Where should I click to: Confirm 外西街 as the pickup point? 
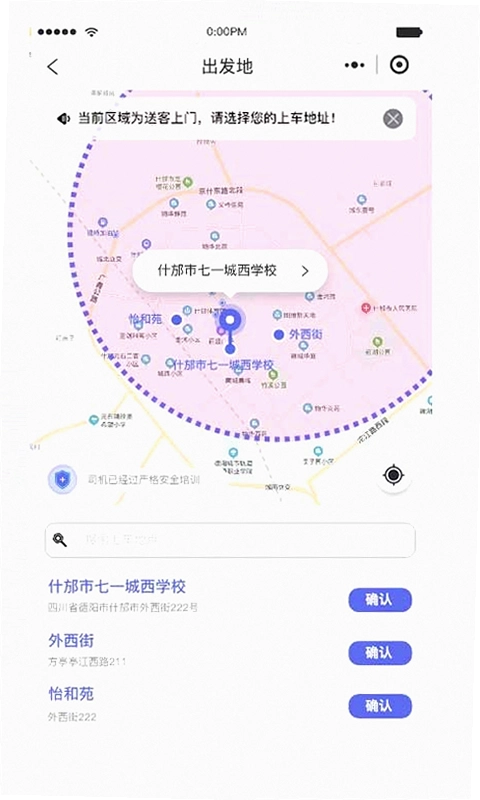(380, 653)
